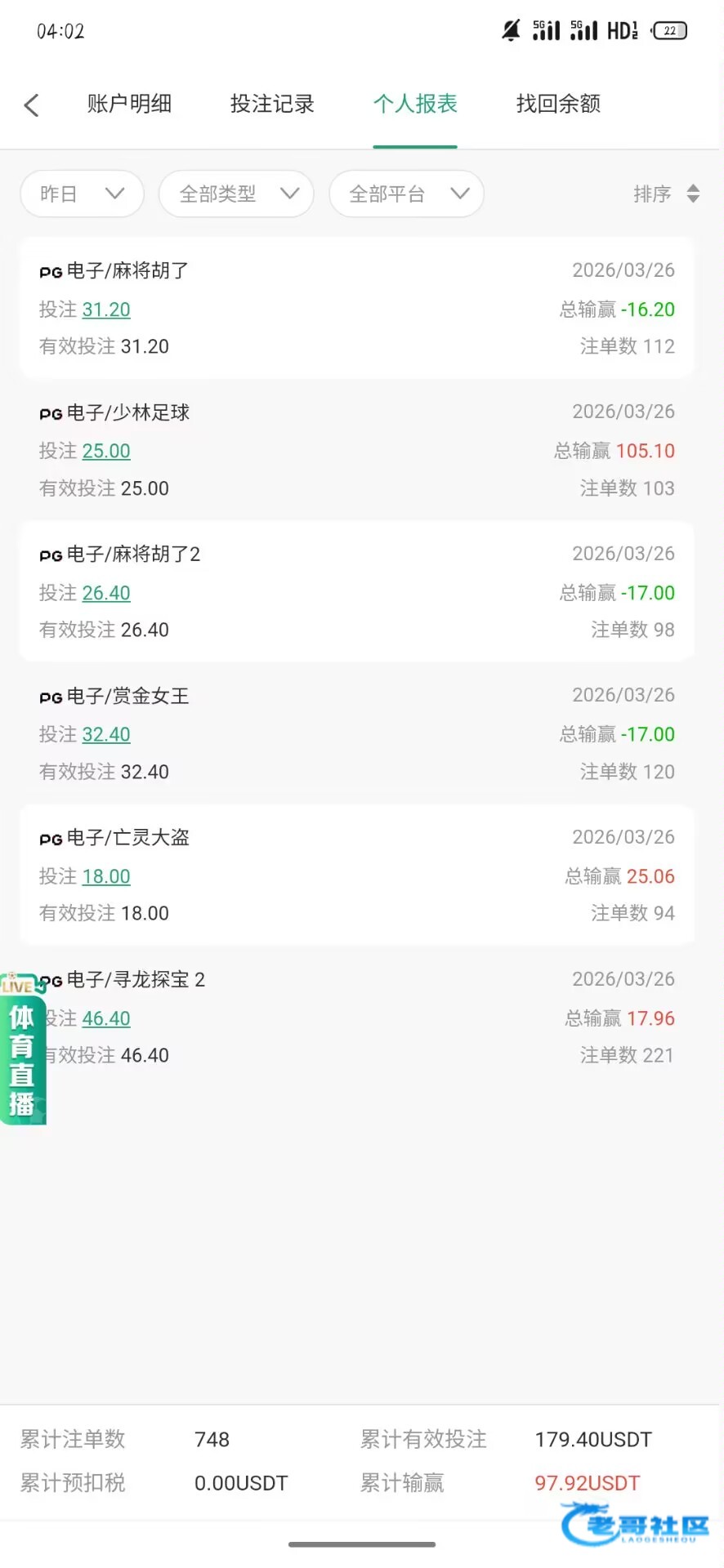Tap bet amount 18.00 for 亡灵大盗

click(106, 876)
